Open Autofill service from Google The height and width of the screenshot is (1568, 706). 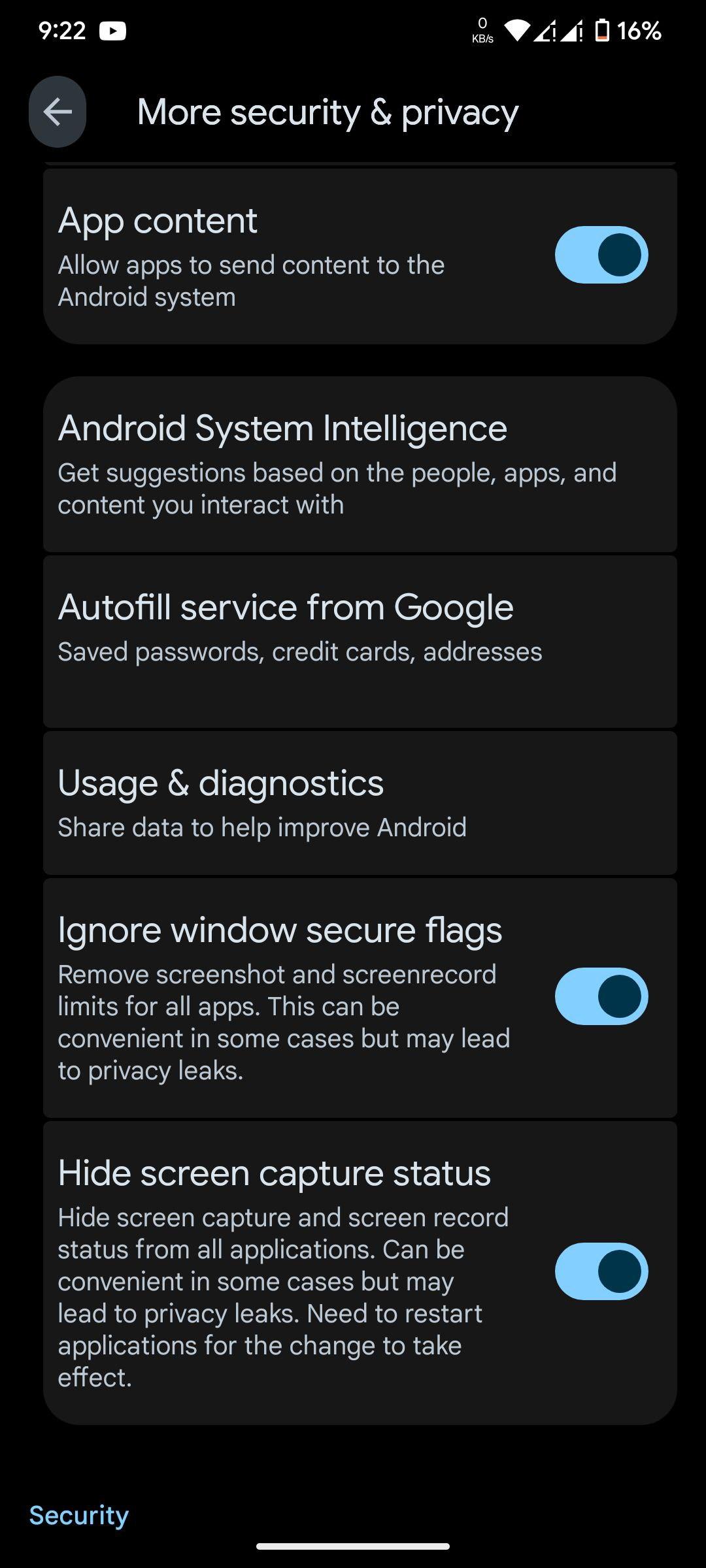point(360,642)
